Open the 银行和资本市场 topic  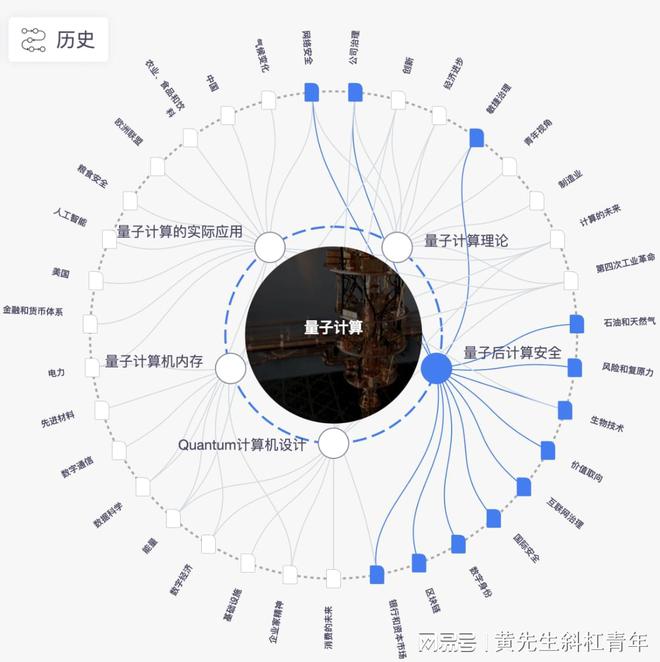click(x=377, y=574)
